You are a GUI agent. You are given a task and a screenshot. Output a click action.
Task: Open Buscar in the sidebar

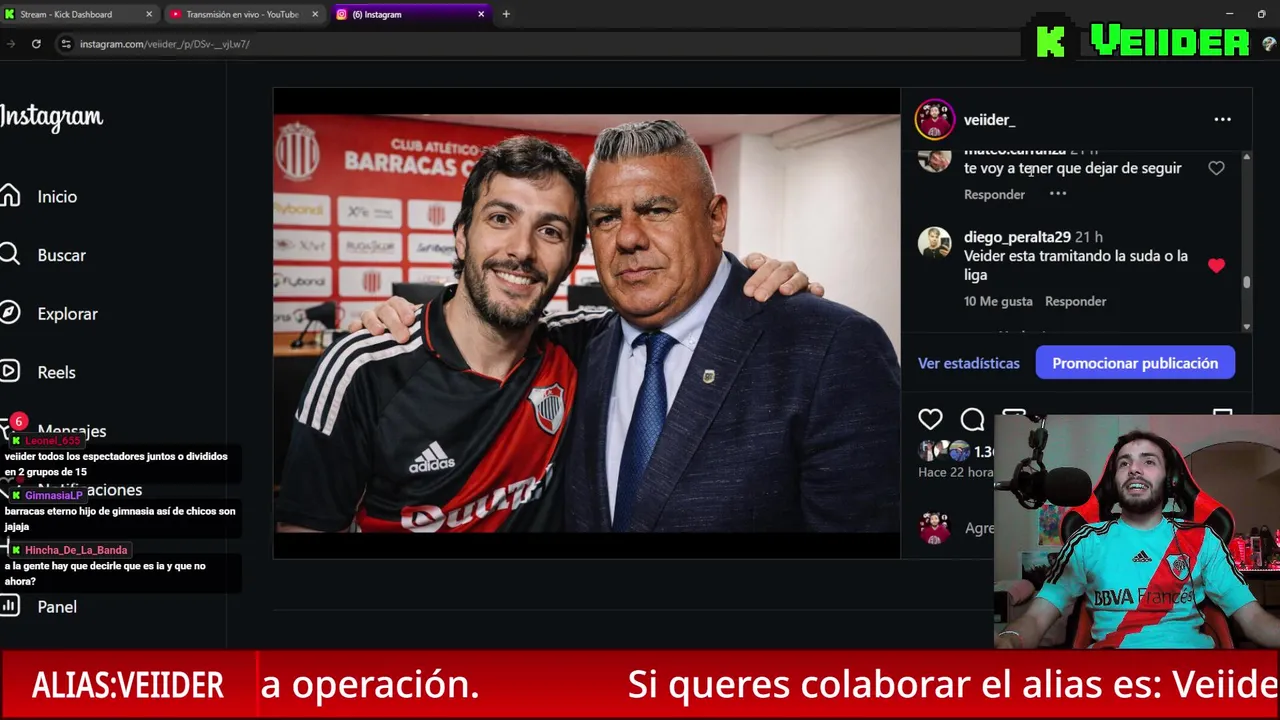60,255
